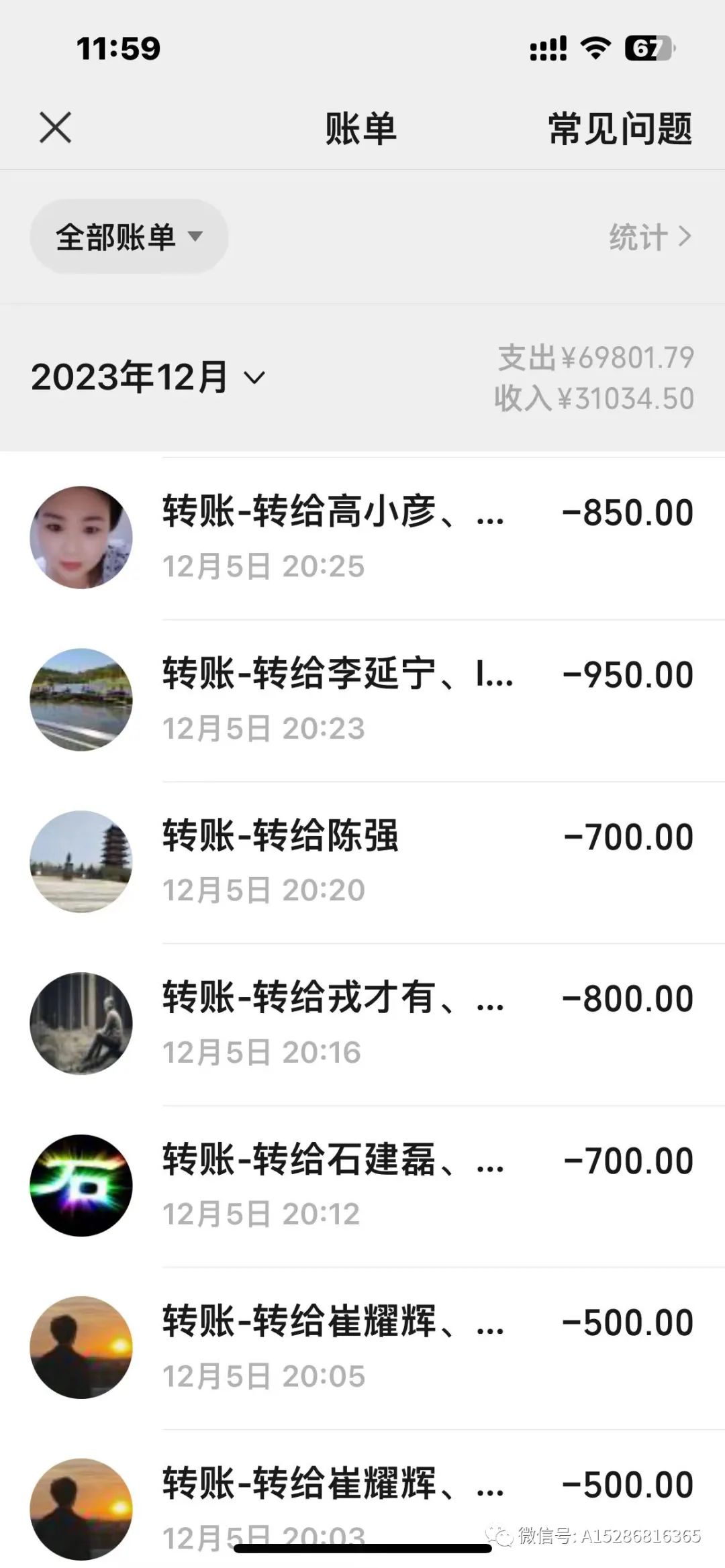Change month from 2023年12月
The width and height of the screenshot is (725, 1568).
(148, 377)
